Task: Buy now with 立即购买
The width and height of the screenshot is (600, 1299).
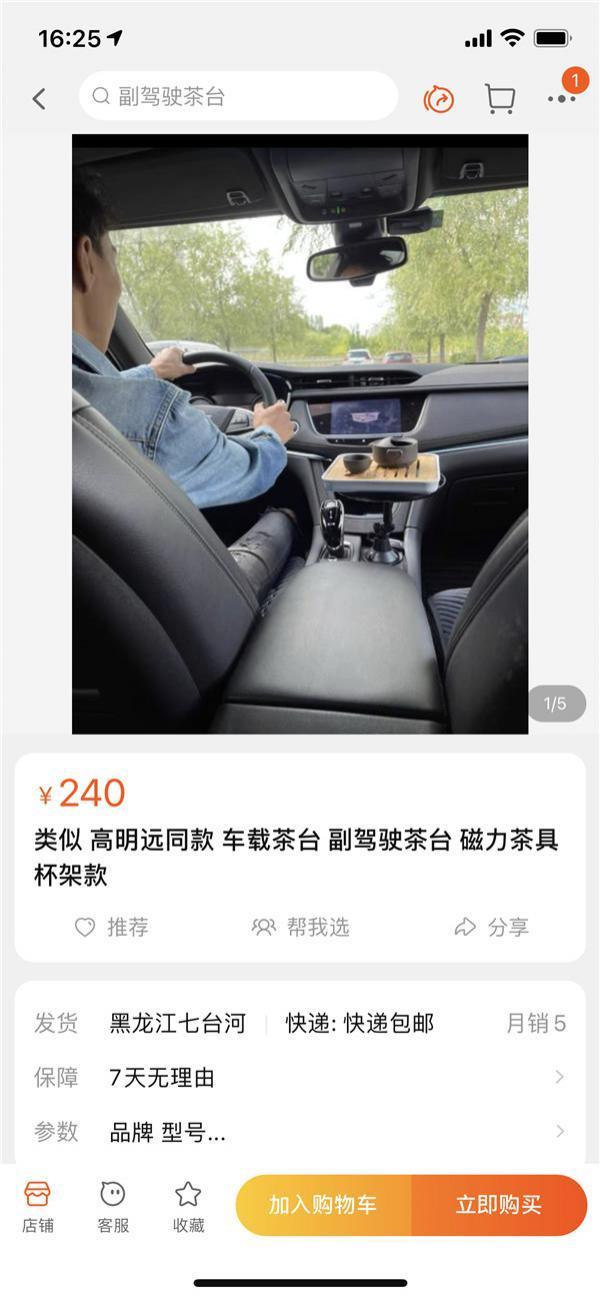Action: (498, 1205)
